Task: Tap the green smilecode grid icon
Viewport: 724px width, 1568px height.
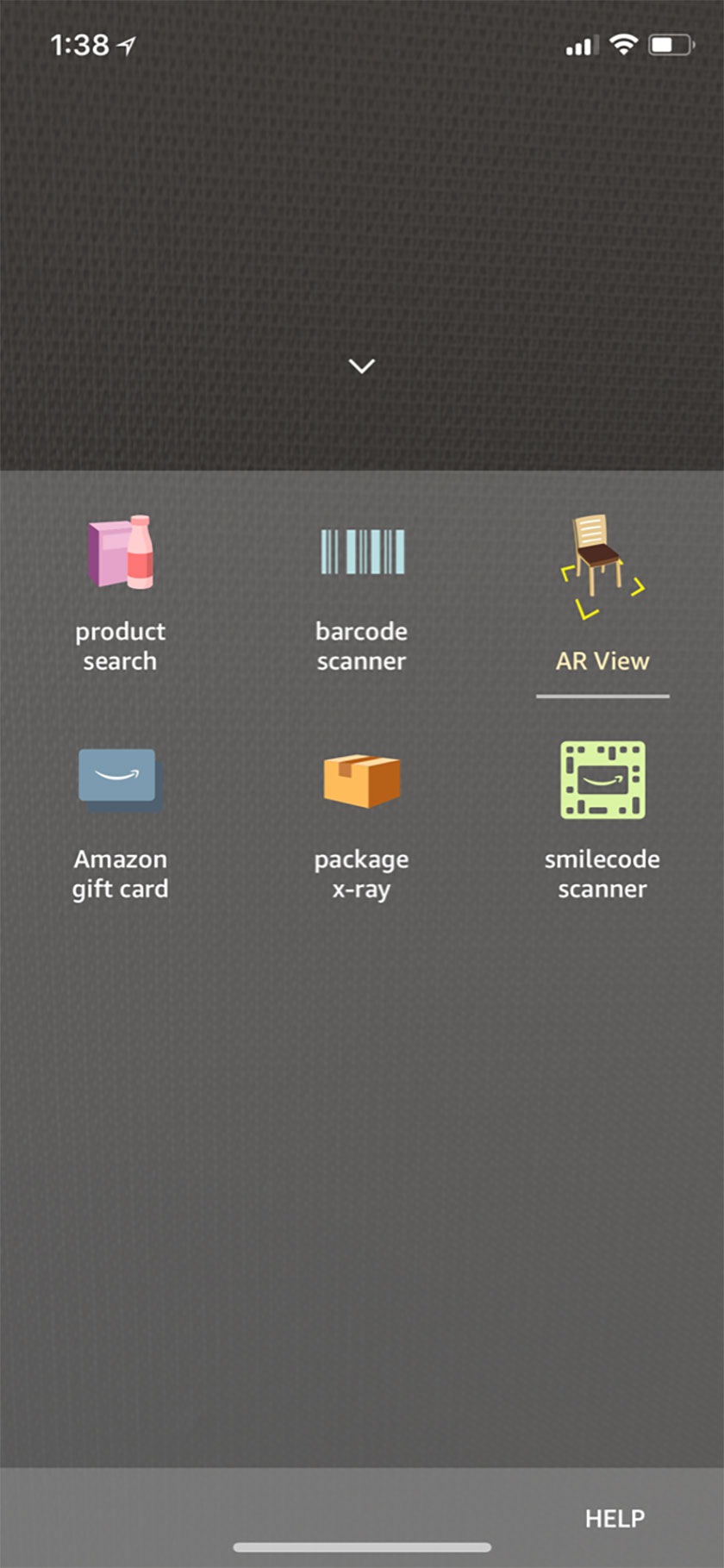Action: point(602,780)
